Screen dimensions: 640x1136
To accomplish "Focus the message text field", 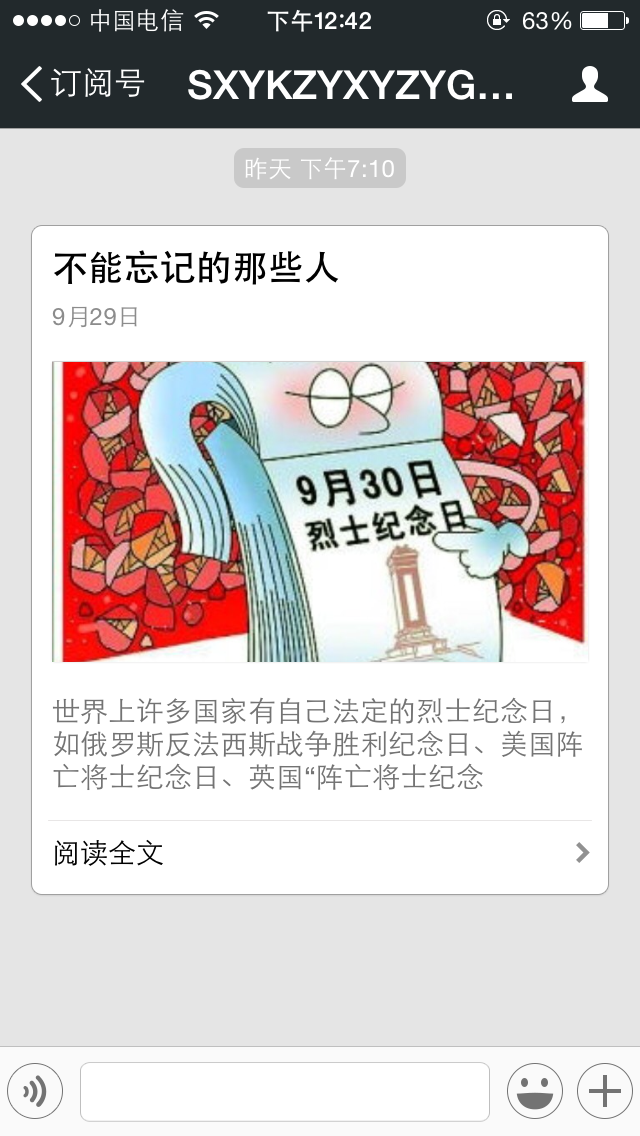I will (x=285, y=1091).
